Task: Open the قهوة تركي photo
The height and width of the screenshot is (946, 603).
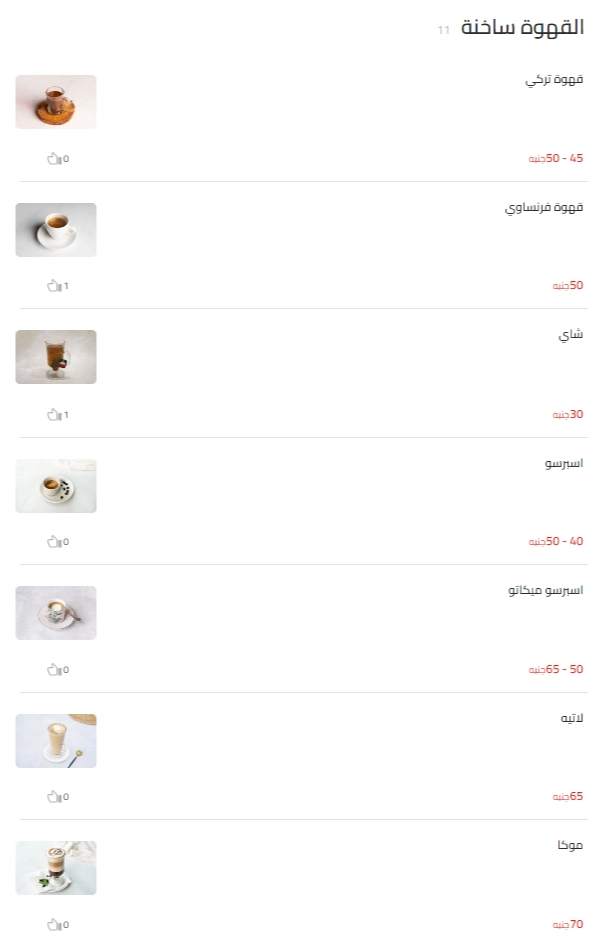Action: [x=56, y=102]
